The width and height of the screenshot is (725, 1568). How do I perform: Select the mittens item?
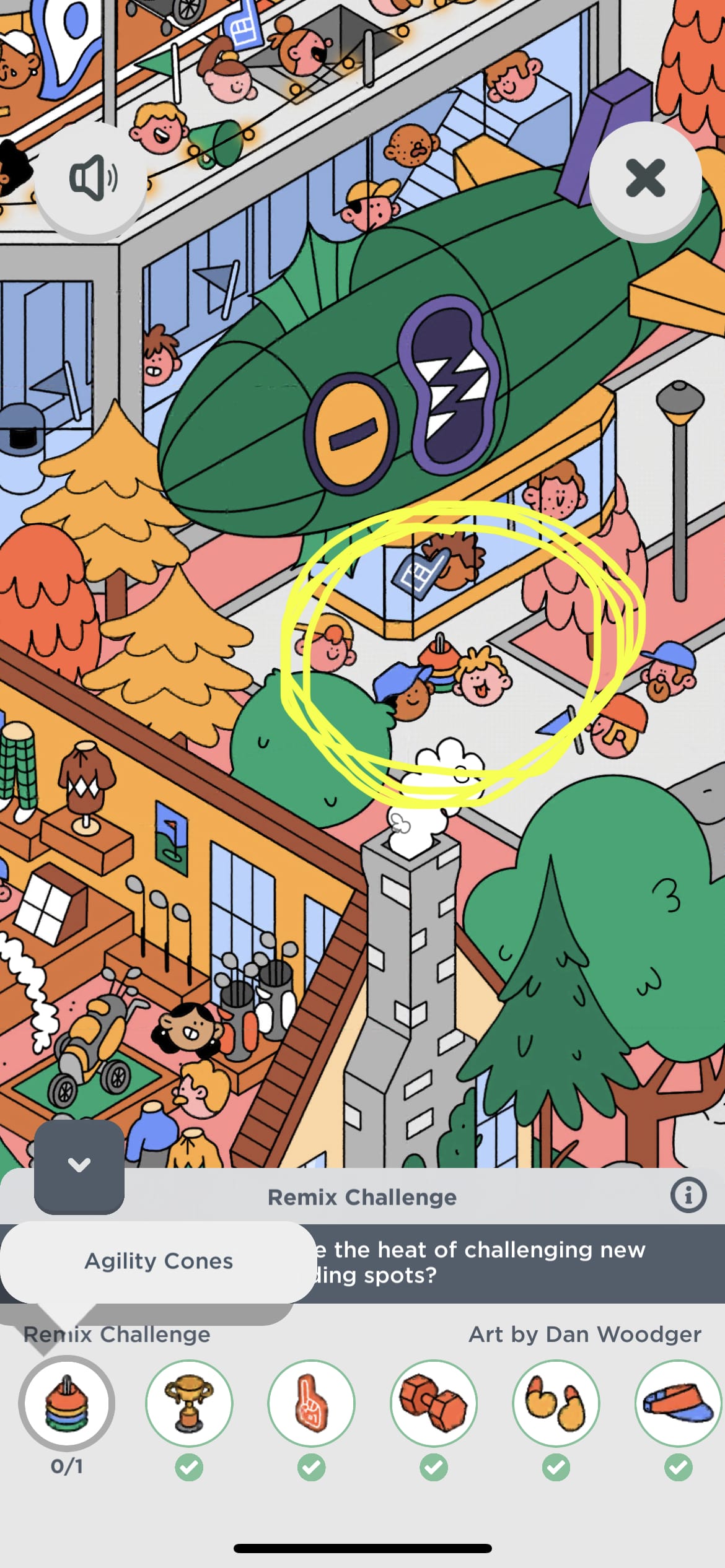coord(556,1403)
